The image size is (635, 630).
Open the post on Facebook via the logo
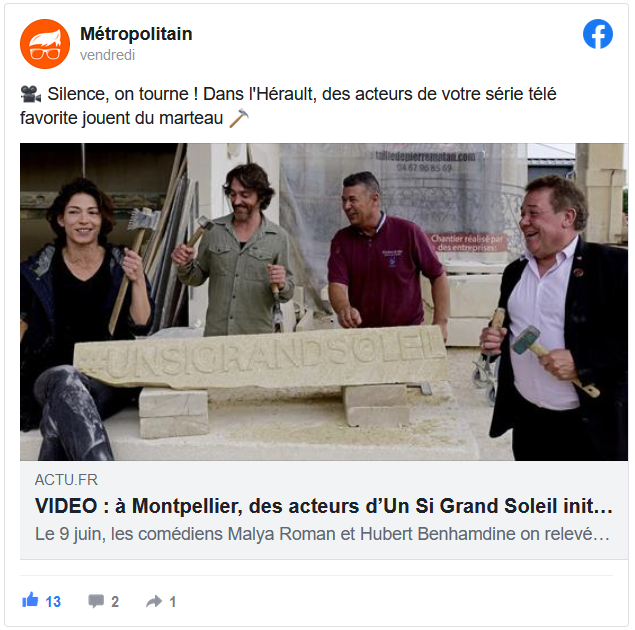[598, 34]
